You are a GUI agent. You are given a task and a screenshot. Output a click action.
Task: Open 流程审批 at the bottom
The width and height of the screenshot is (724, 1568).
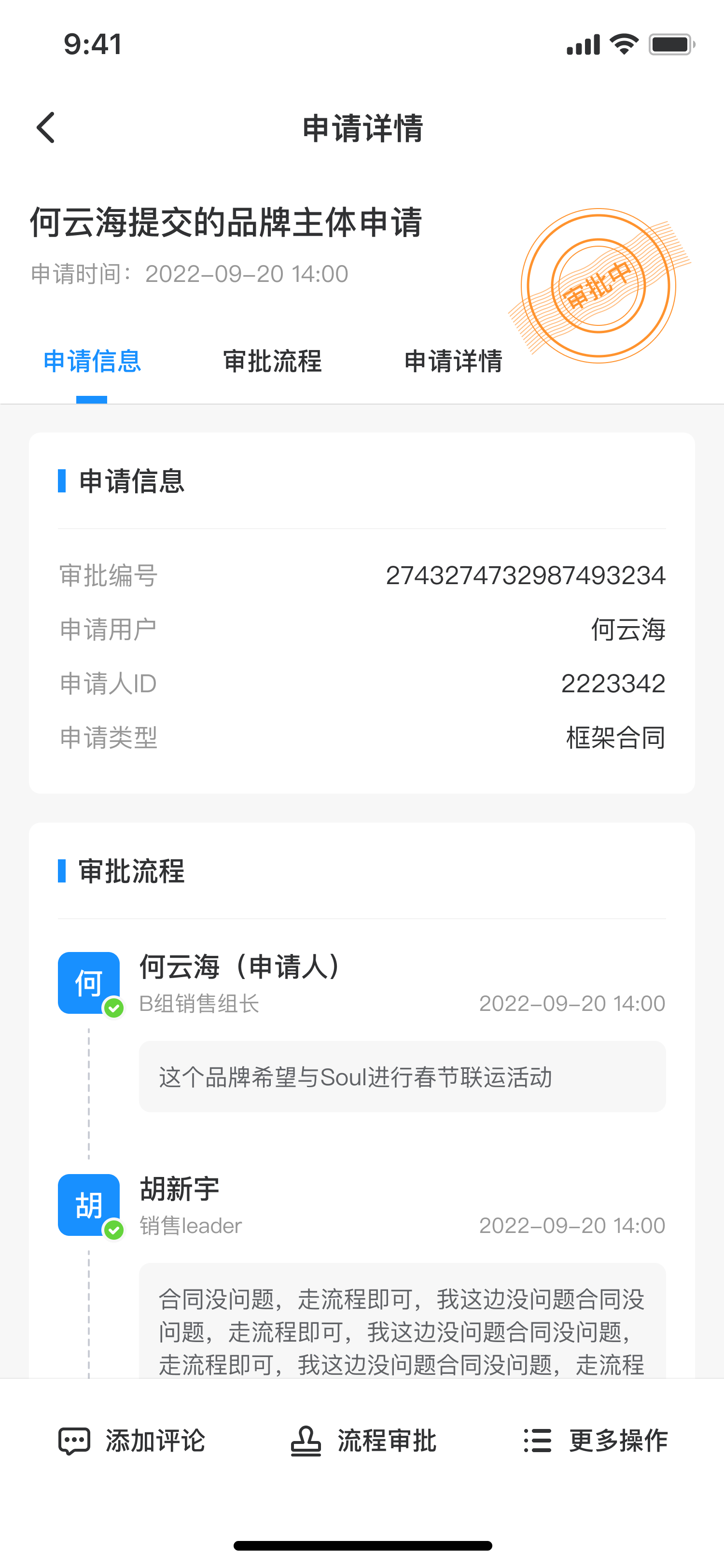pos(363,1441)
